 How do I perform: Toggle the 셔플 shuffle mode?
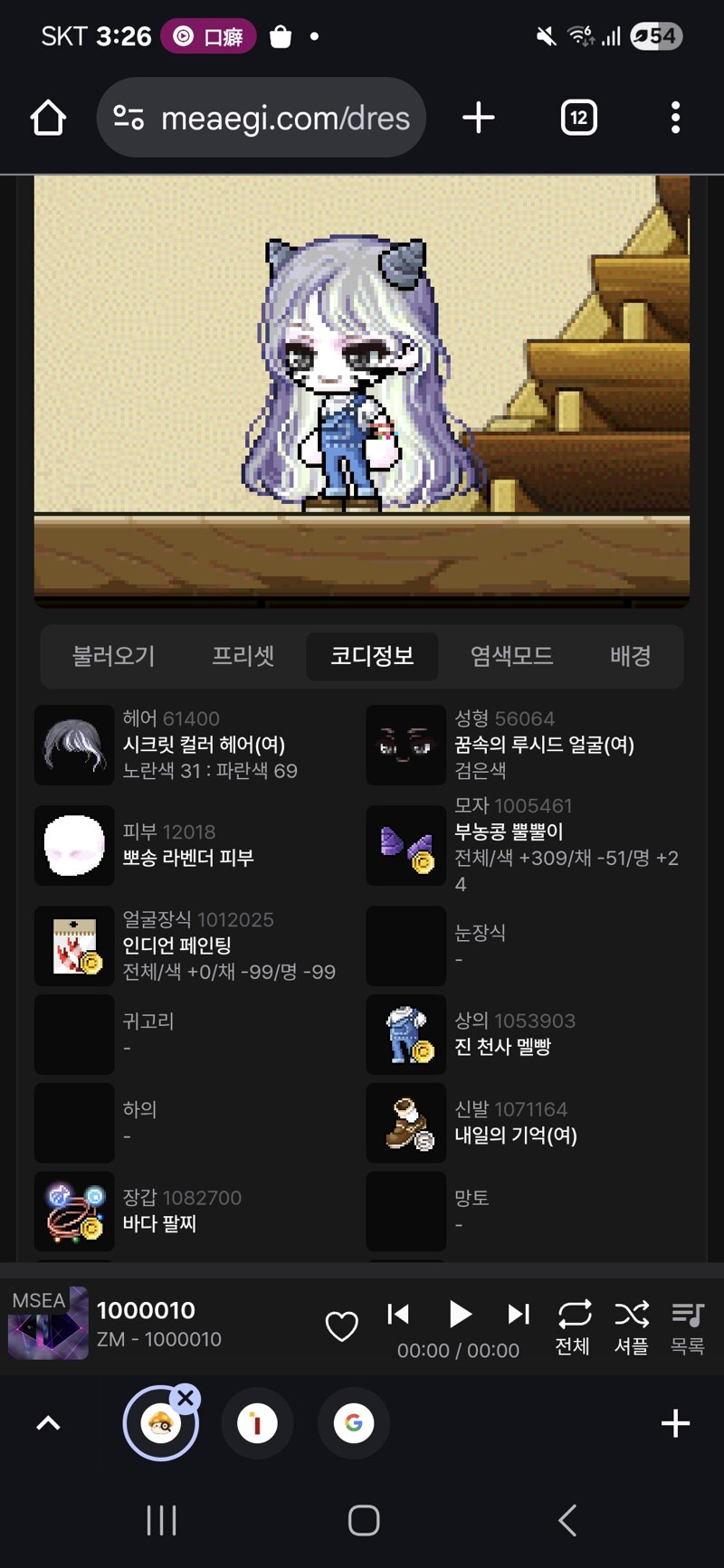pos(632,1328)
